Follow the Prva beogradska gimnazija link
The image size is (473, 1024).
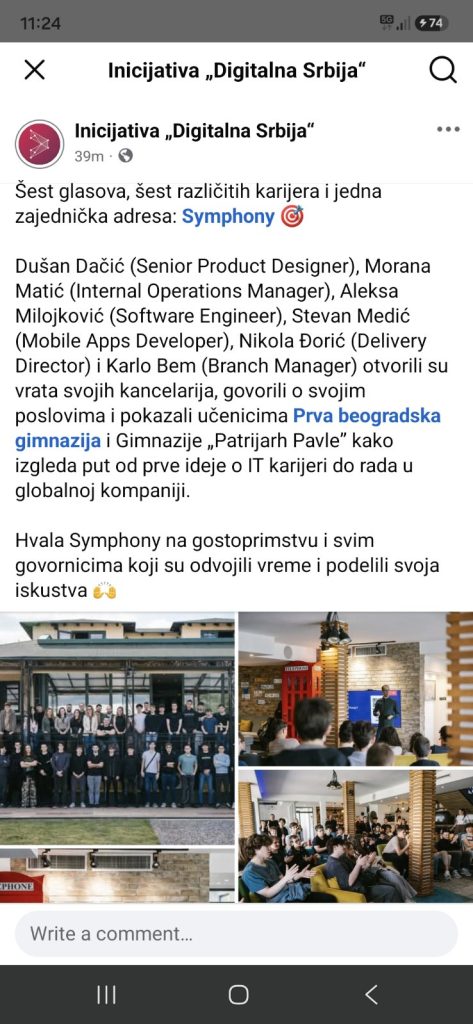[x=227, y=428]
